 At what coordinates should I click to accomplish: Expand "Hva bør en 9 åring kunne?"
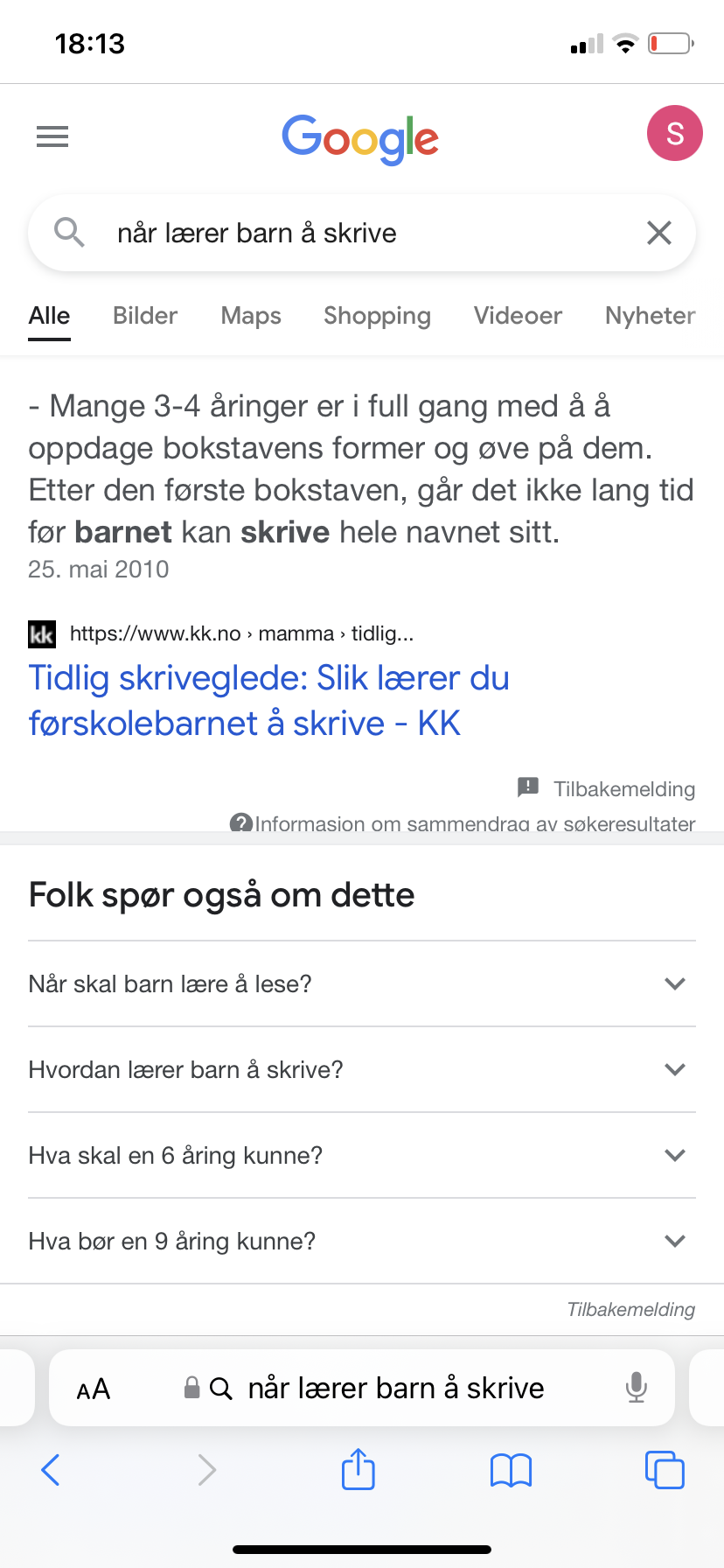tap(362, 1241)
